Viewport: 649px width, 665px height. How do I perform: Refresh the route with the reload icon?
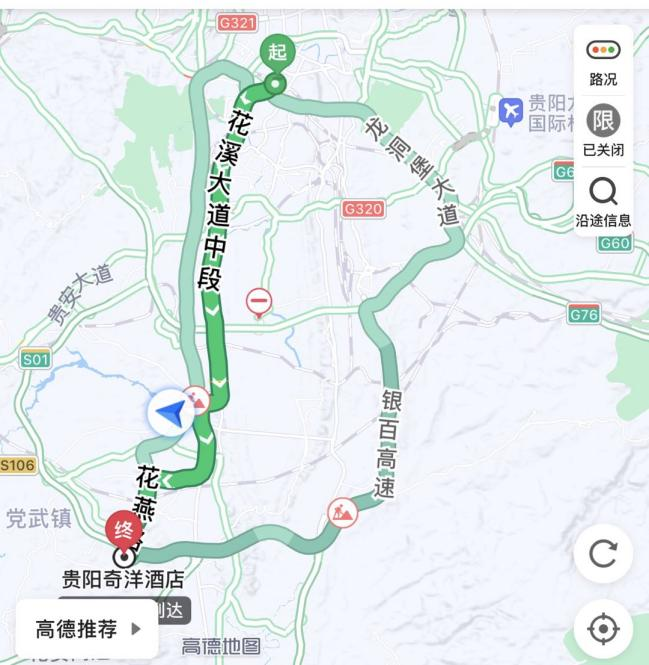click(603, 553)
